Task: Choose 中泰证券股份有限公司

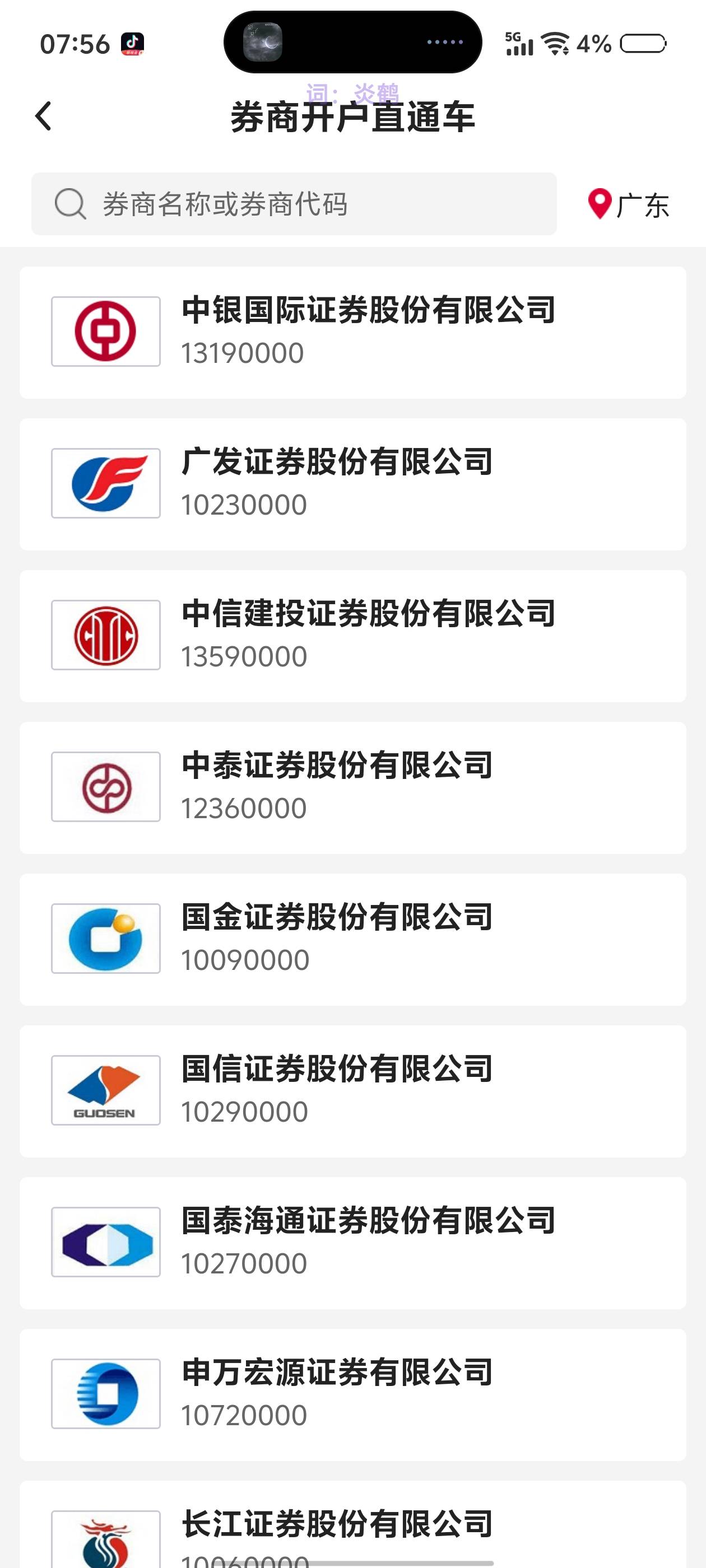Action: pyautogui.click(x=352, y=788)
